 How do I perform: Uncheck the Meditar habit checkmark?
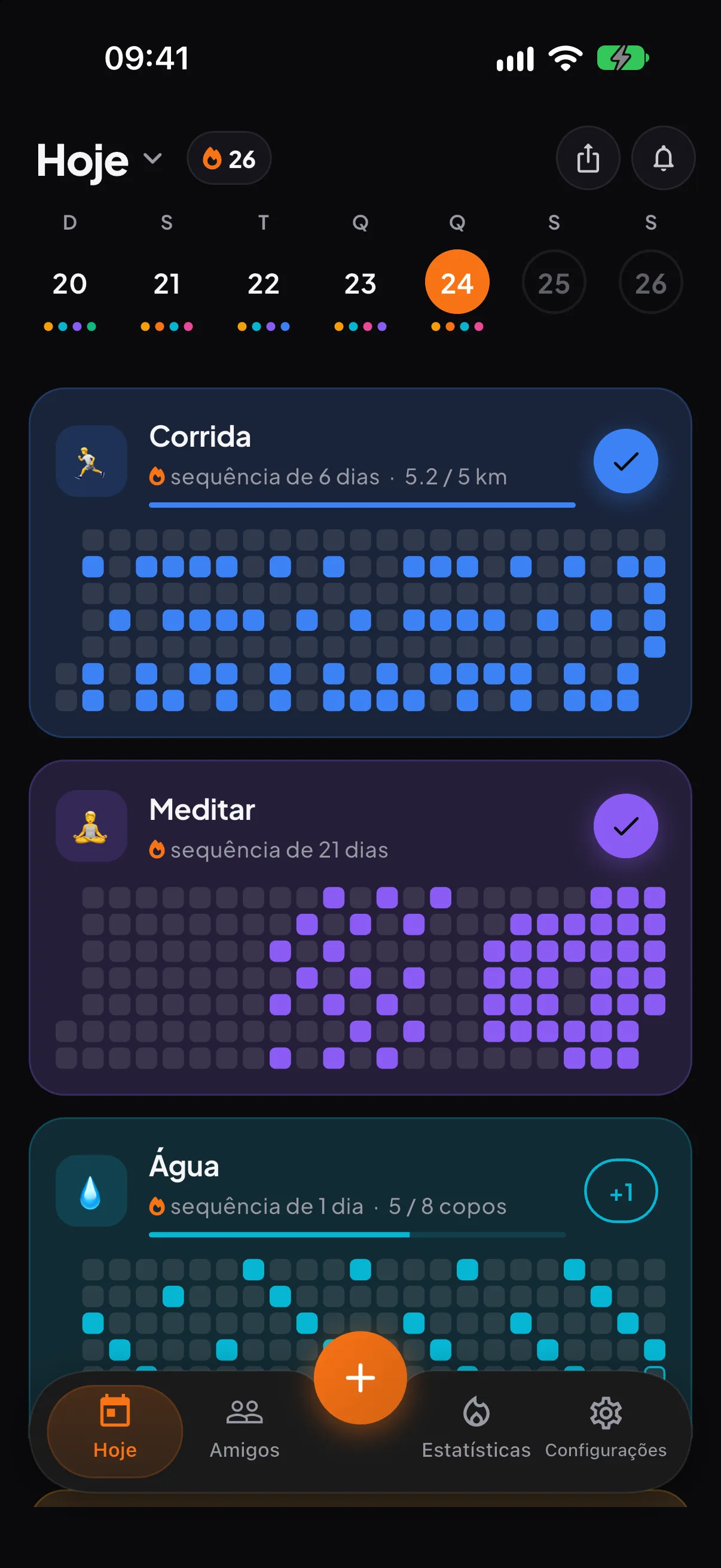[625, 826]
